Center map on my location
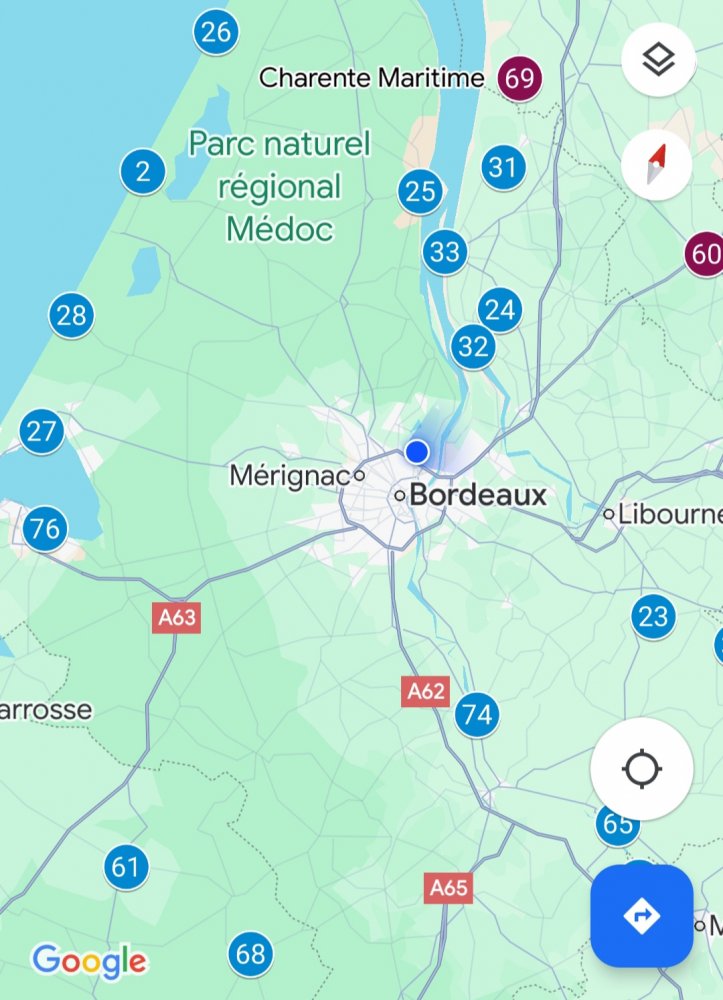The image size is (723, 1000). [641, 769]
